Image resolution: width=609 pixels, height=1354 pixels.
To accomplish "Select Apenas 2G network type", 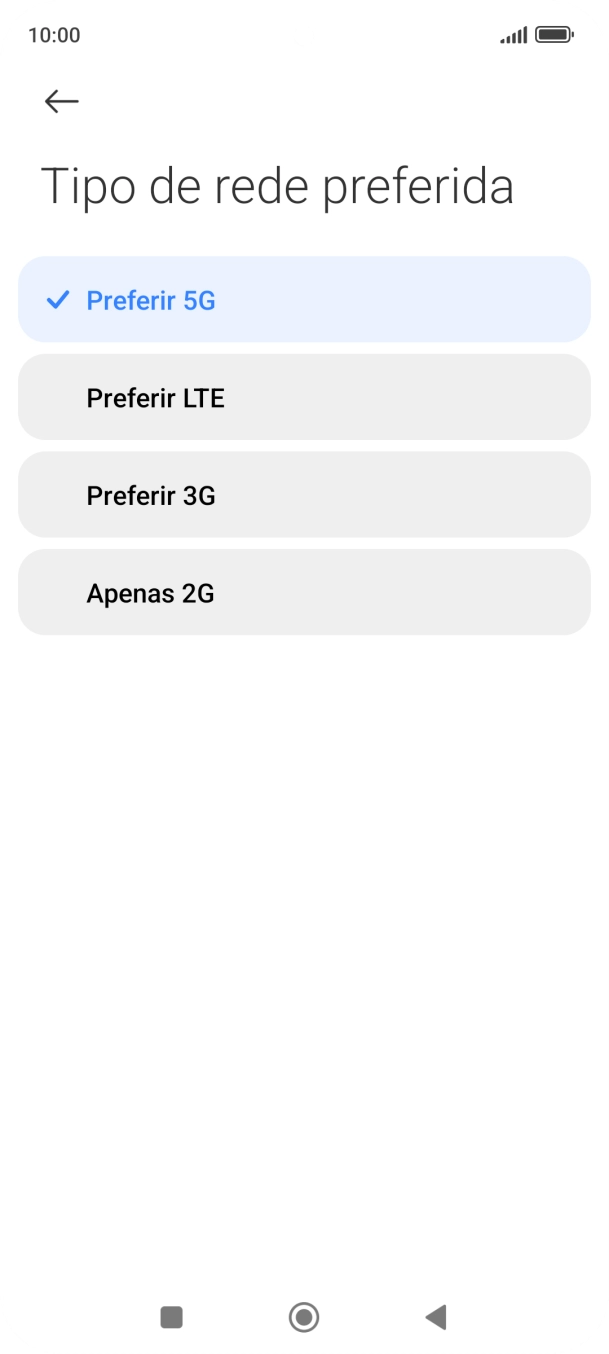I will tap(304, 593).
